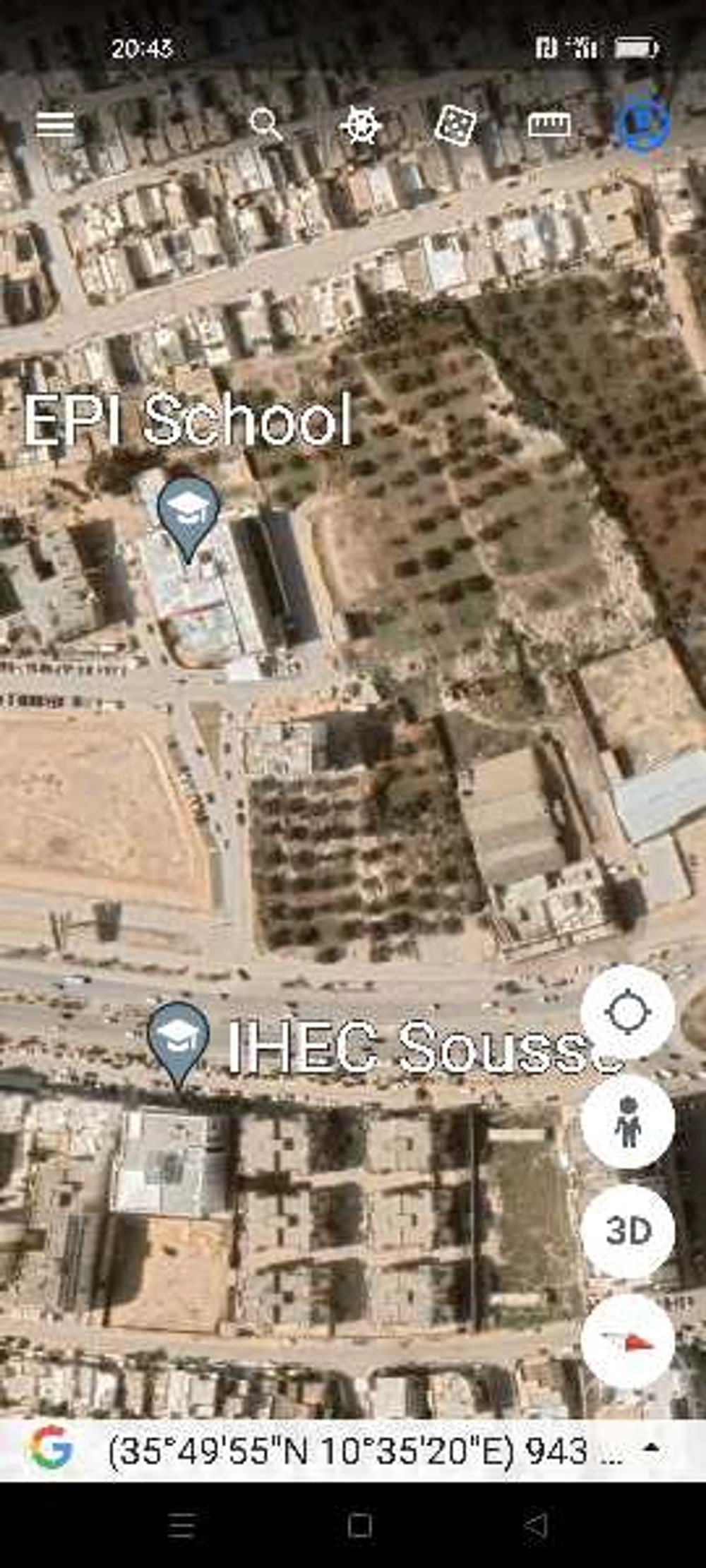Tap the I'm Feeling Lucky dice
This screenshot has height=1568, width=706.
(x=455, y=126)
